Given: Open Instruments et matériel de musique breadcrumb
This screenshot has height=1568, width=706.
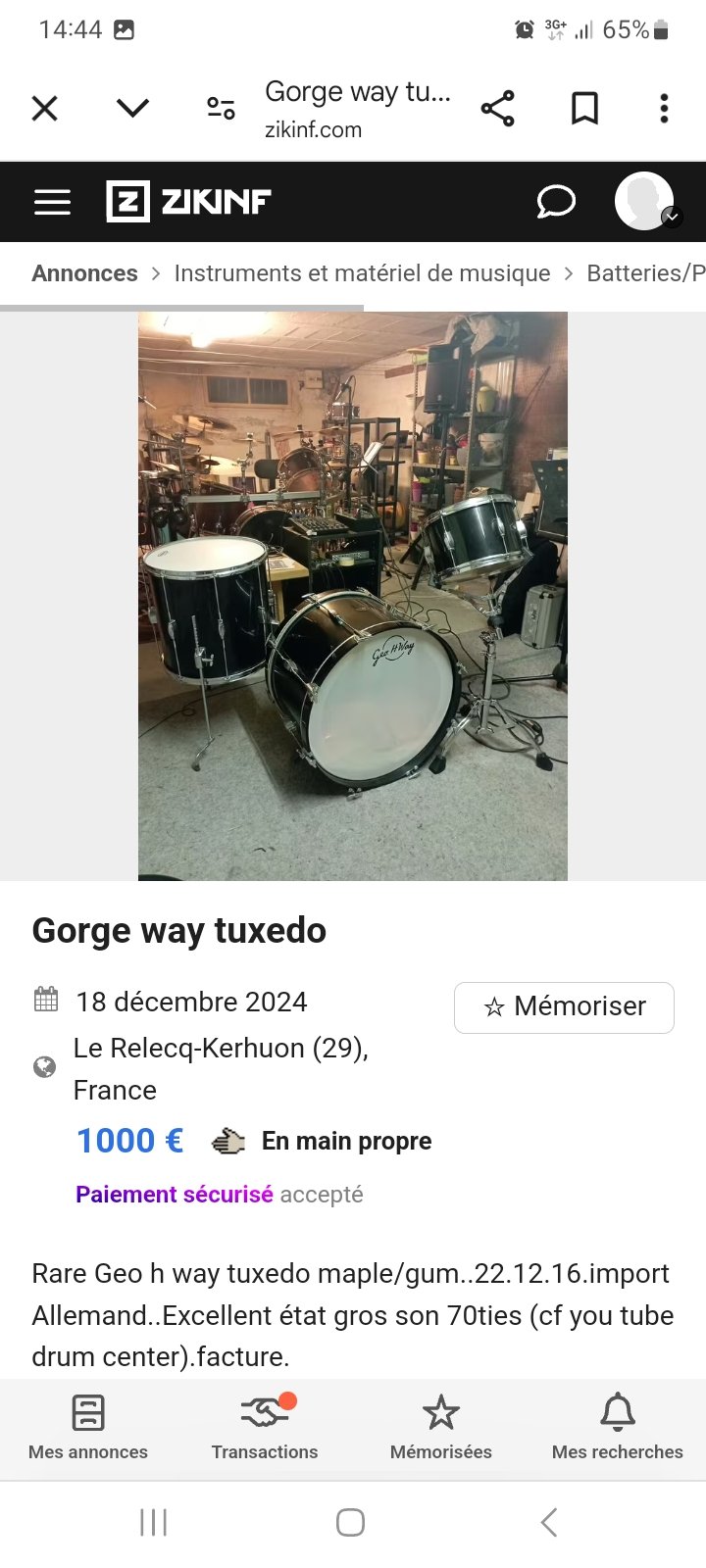Looking at the screenshot, I should coord(362,273).
